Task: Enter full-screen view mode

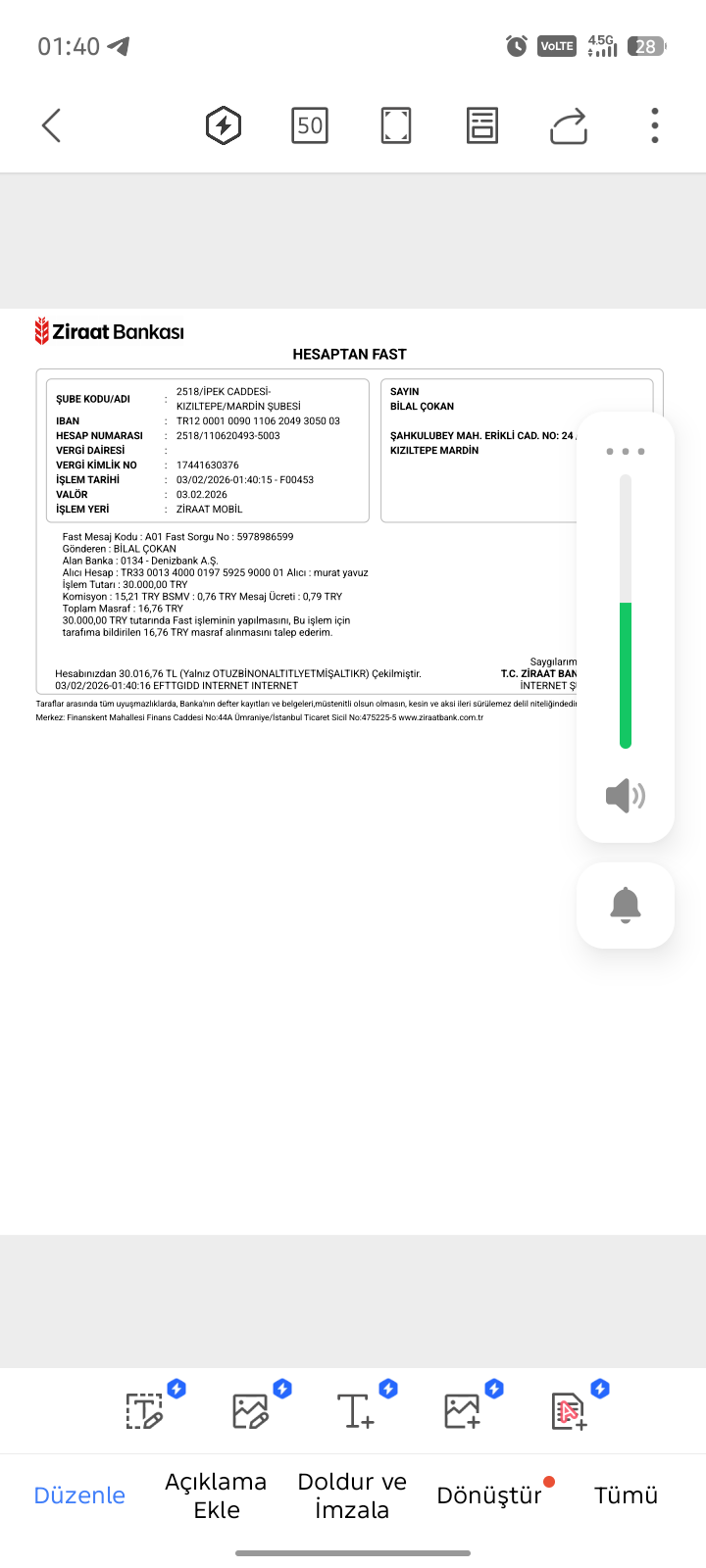Action: tap(396, 125)
